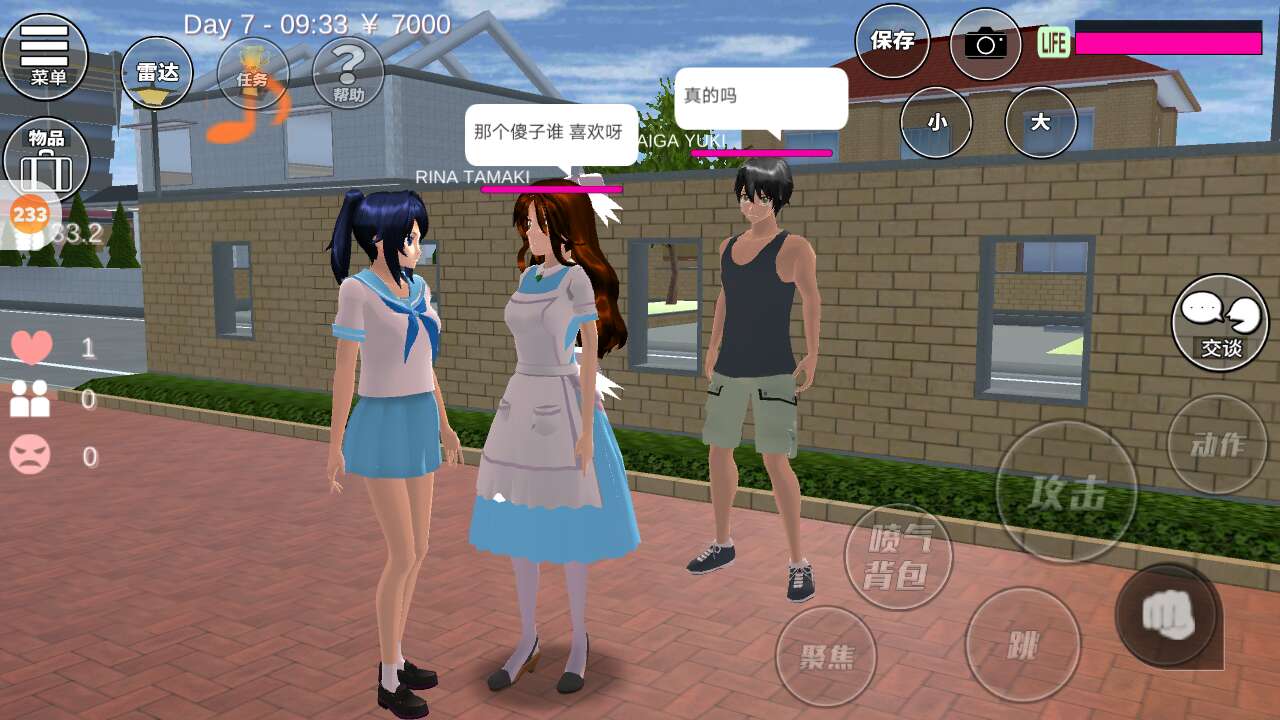The image size is (1280, 720).
Task: Open the 物品 items bag
Action: (46, 158)
